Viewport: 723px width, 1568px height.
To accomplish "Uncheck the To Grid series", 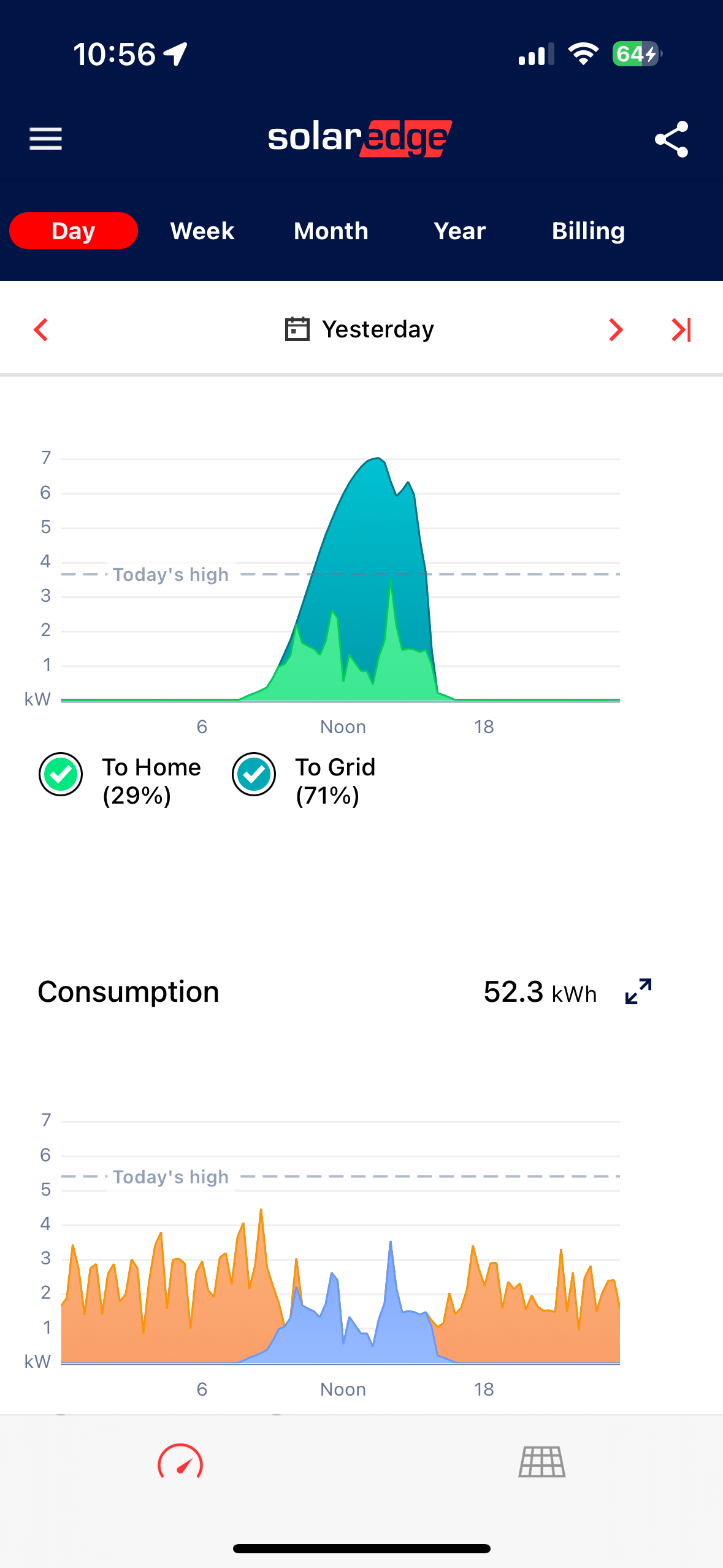I will 254,774.
